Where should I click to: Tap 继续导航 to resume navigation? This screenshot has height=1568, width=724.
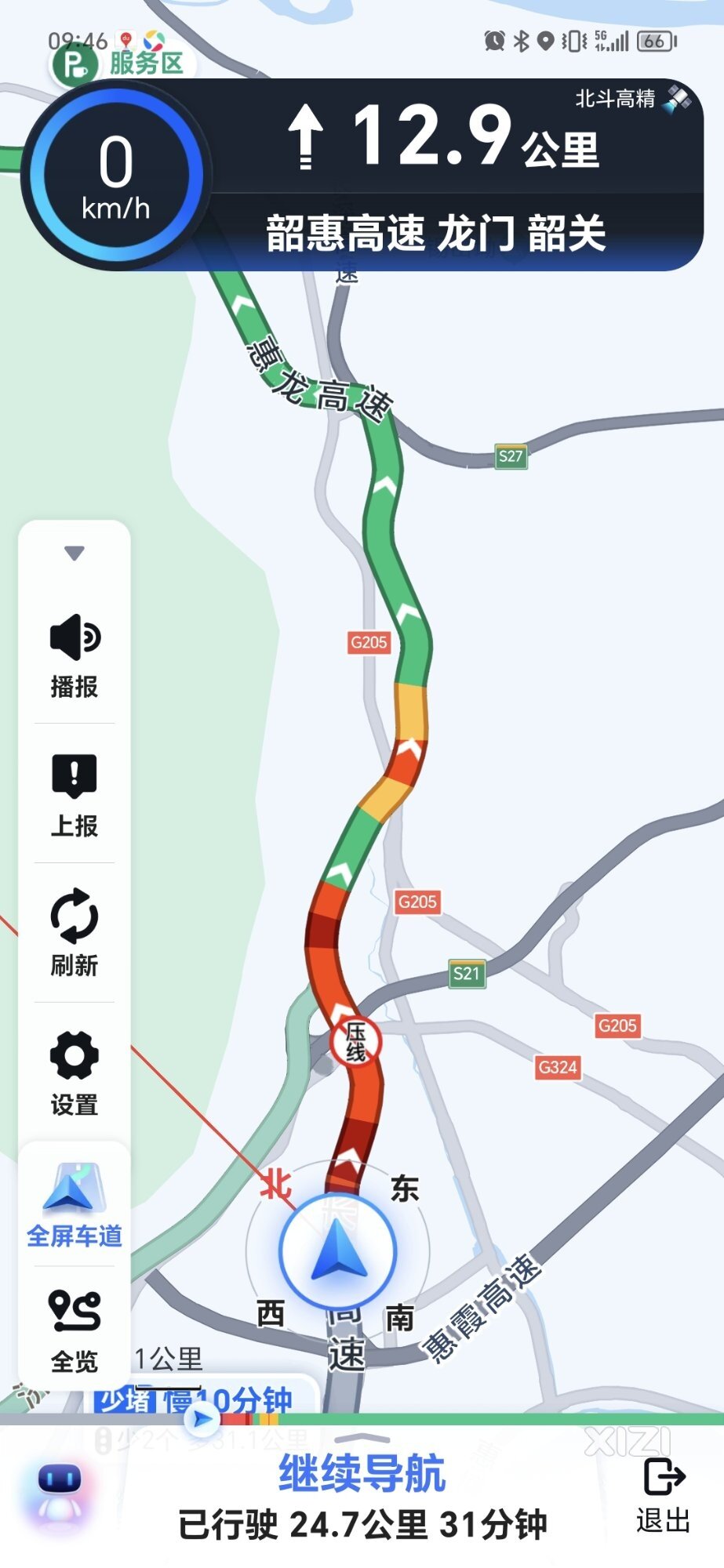(x=362, y=1473)
